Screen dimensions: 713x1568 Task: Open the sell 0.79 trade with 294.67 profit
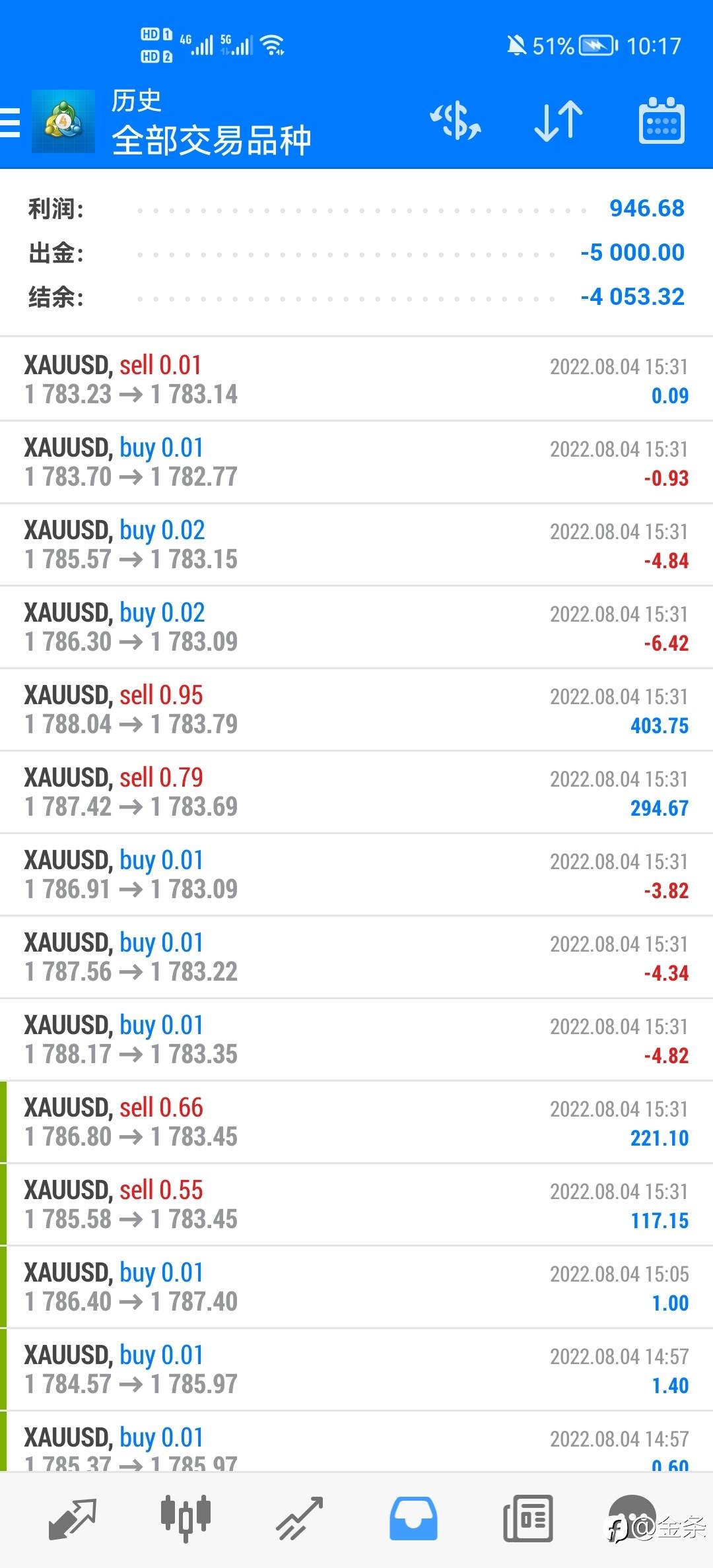[x=356, y=792]
